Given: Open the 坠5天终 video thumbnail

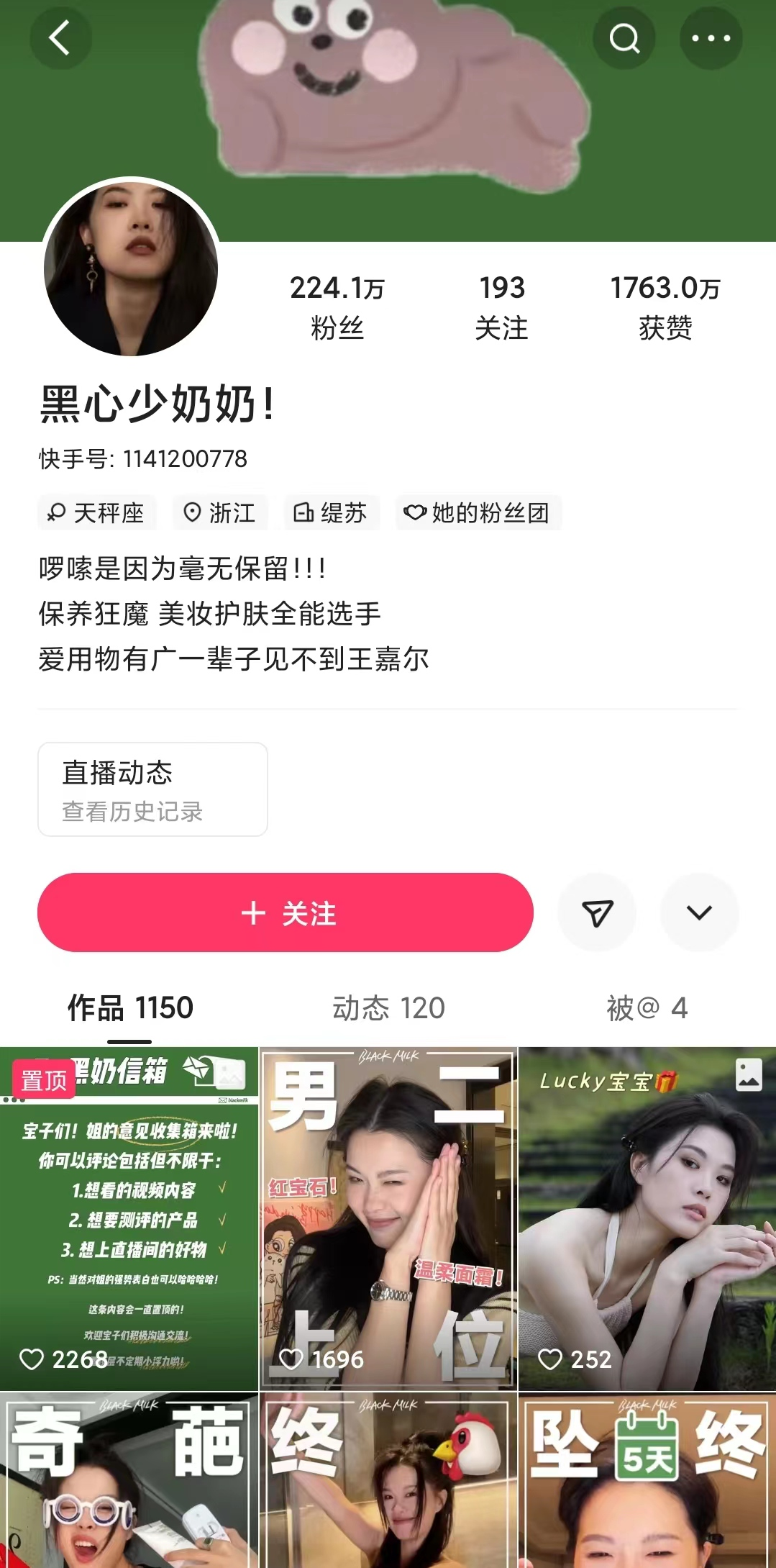Looking at the screenshot, I should pyautogui.click(x=647, y=1482).
